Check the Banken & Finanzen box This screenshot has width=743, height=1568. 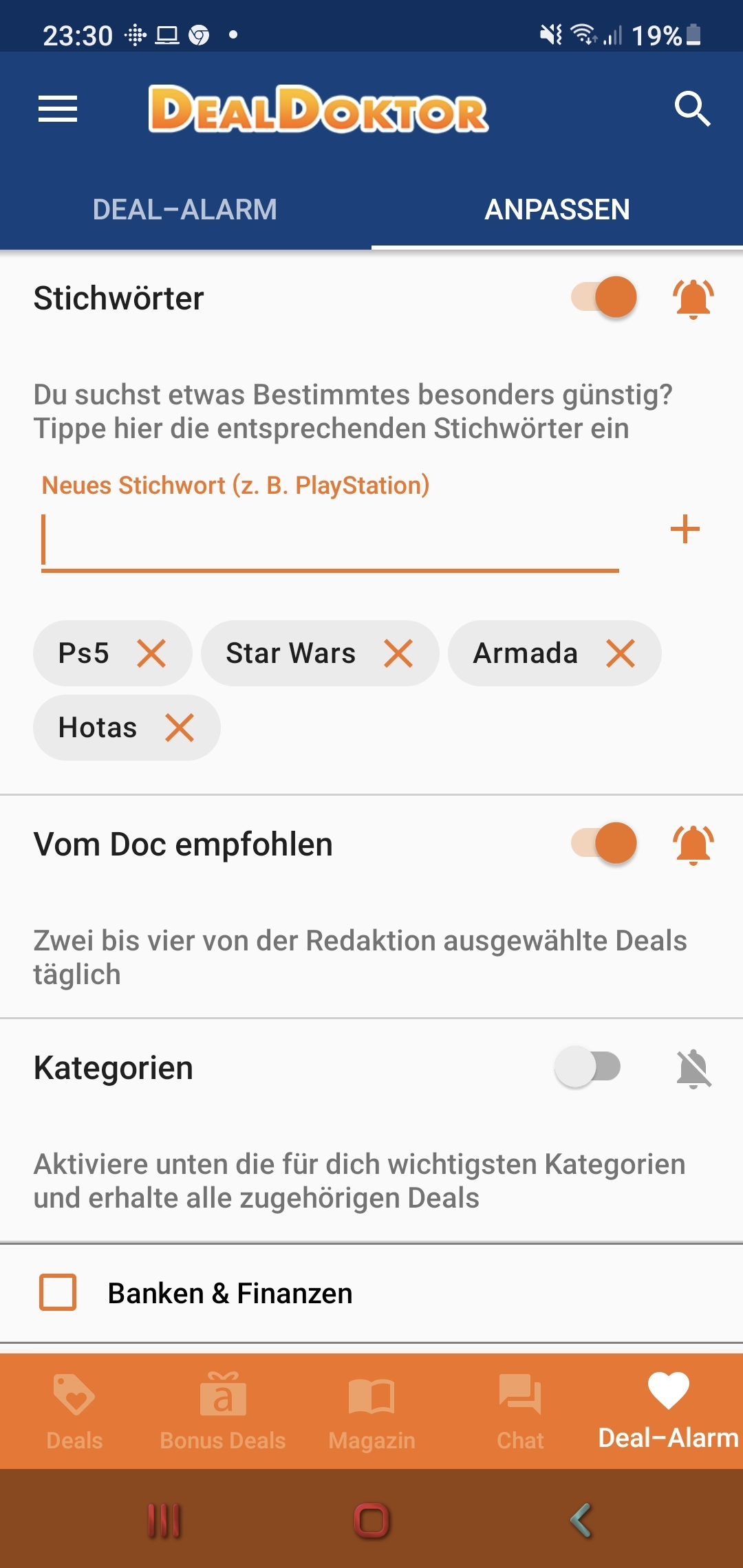tap(58, 1292)
